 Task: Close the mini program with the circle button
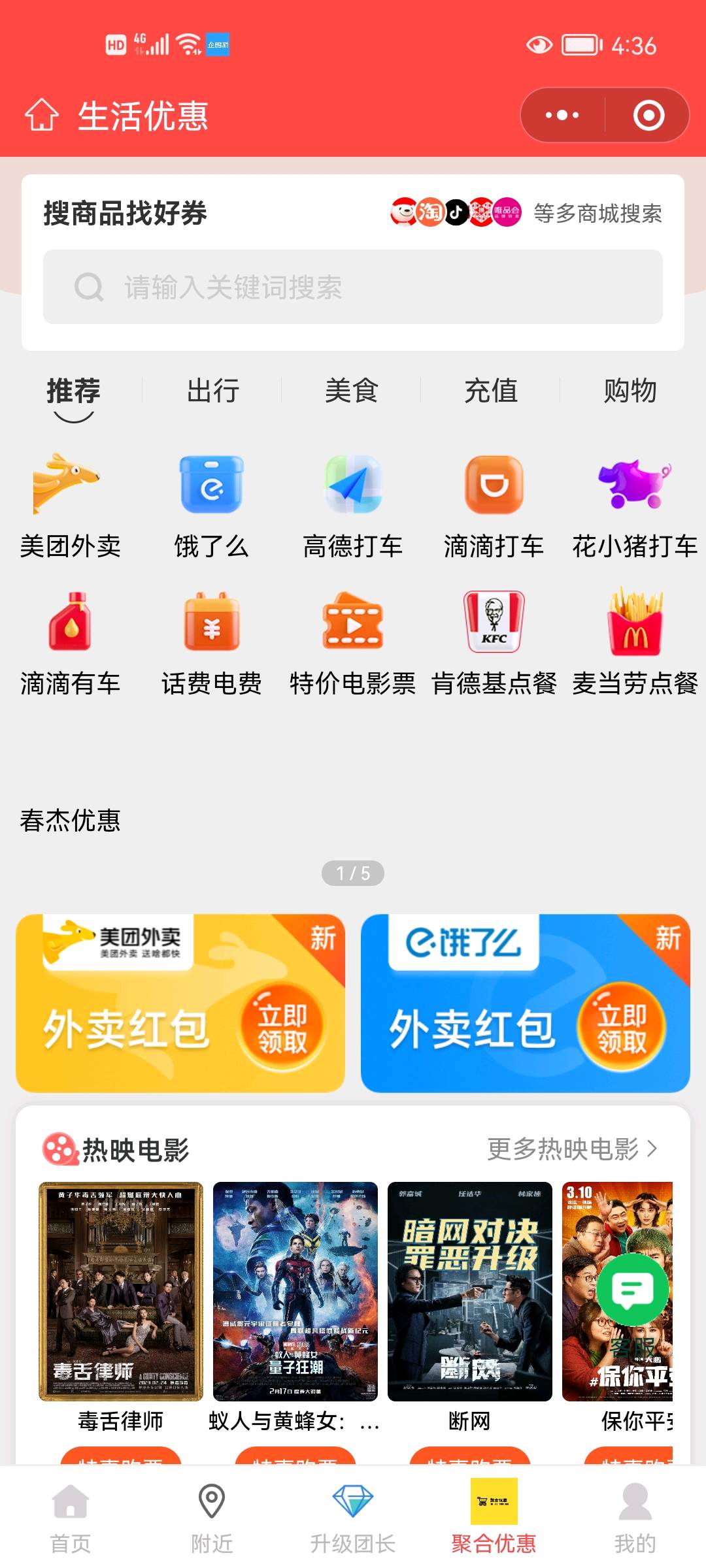pos(648,115)
